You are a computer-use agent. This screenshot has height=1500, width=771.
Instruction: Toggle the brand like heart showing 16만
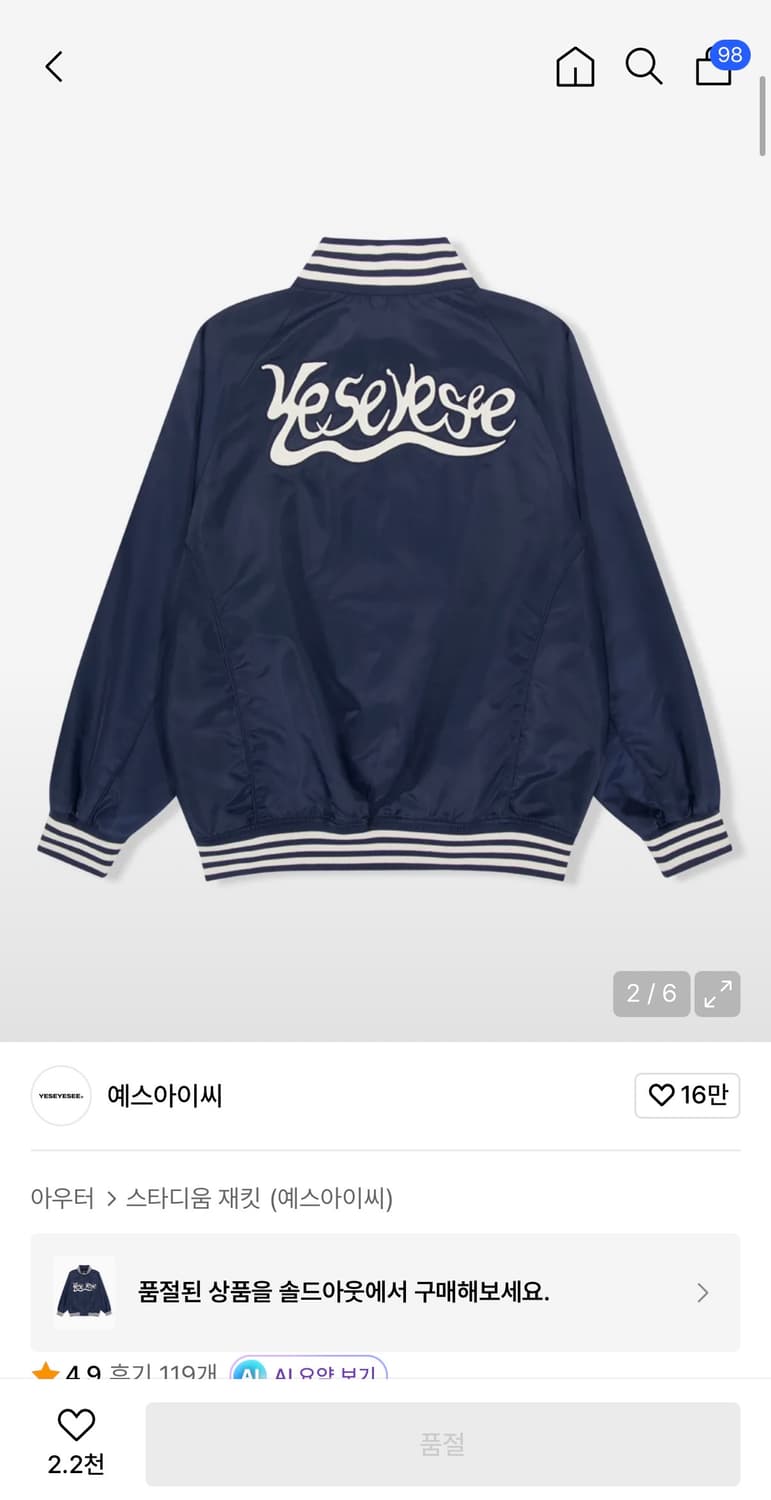point(687,1096)
